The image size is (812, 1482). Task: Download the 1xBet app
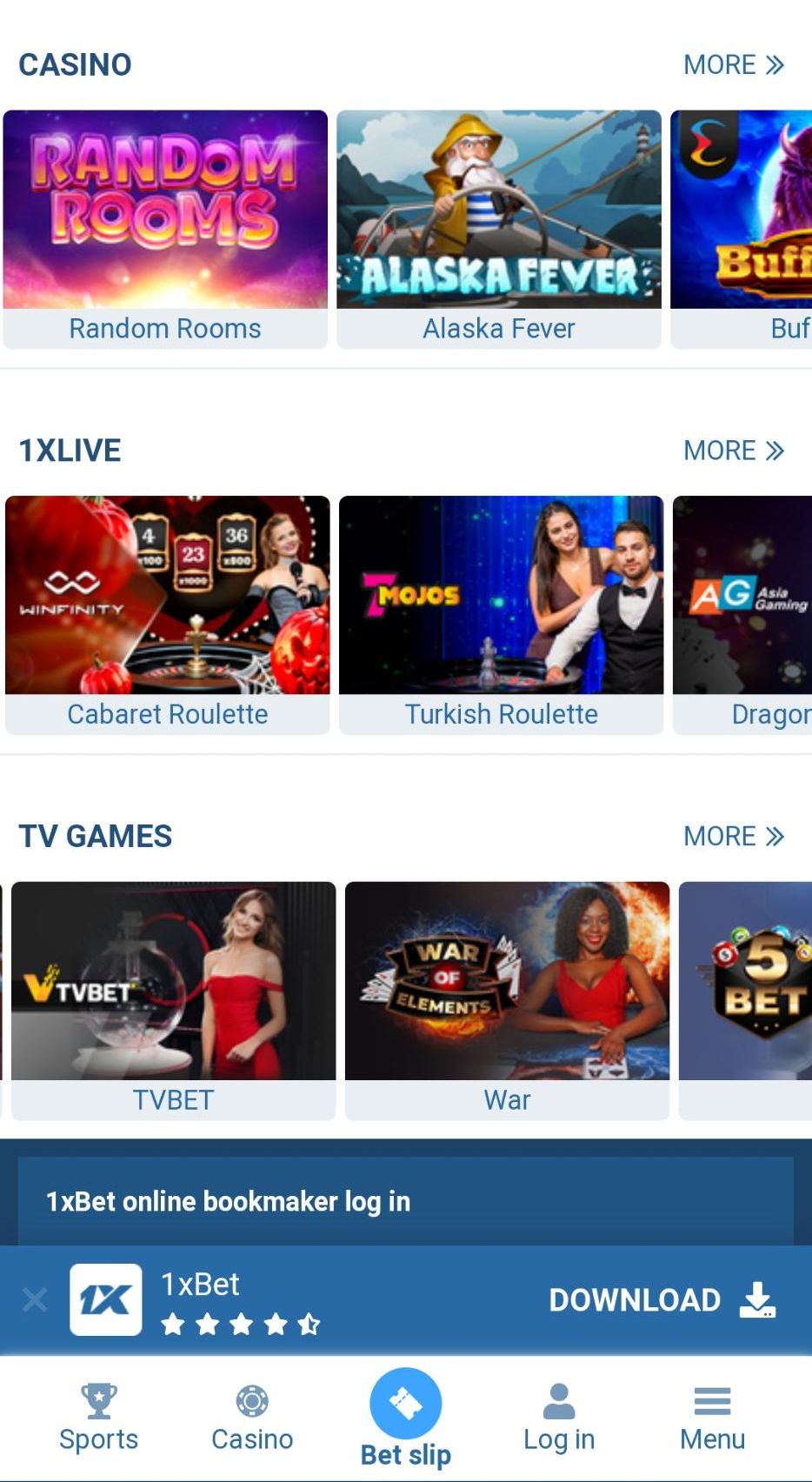click(662, 1300)
